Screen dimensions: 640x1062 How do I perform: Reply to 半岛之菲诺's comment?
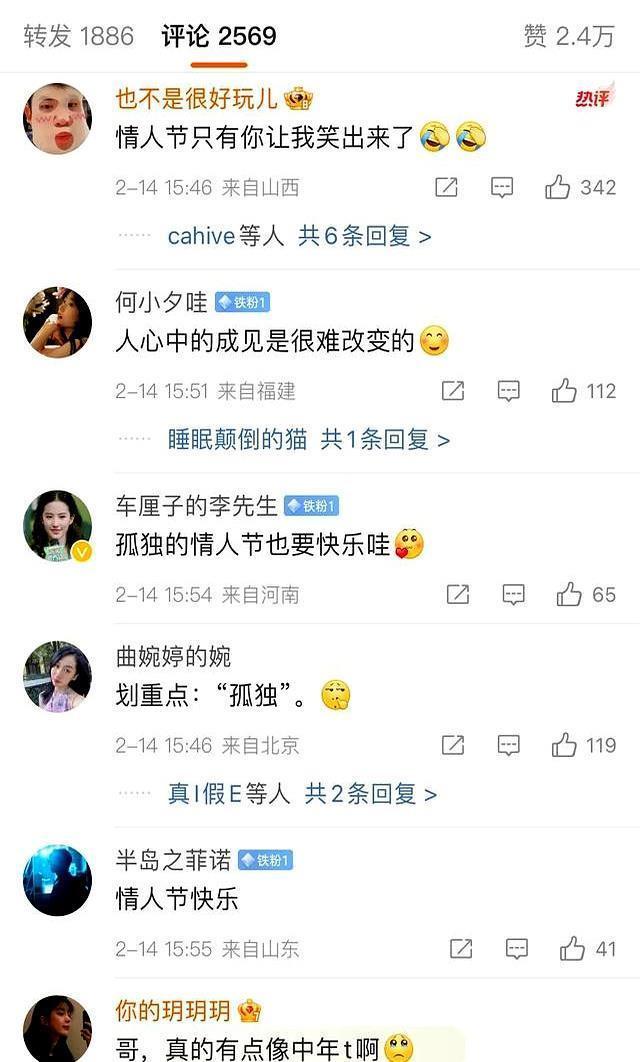point(516,949)
